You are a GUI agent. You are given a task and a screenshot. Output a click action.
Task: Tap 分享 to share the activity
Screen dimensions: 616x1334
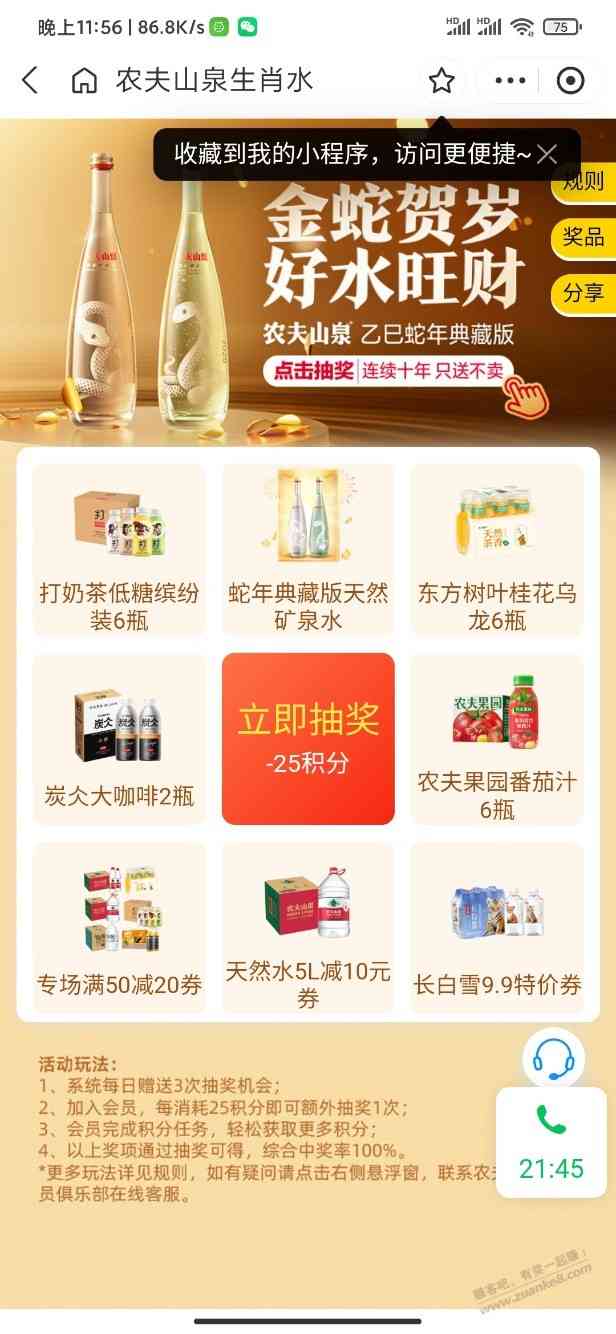pos(583,292)
